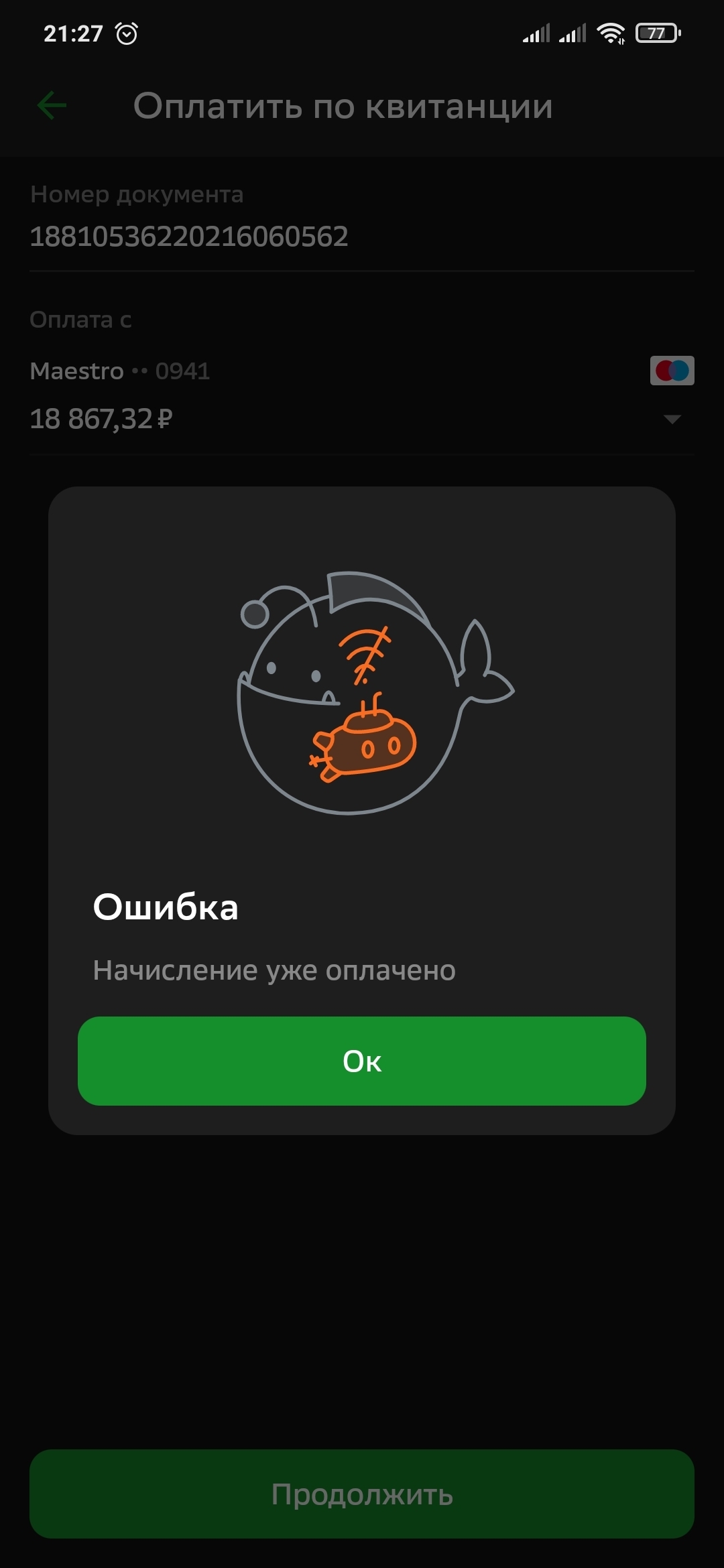The height and width of the screenshot is (1568, 724).
Task: Go back using the green arrow
Action: click(52, 105)
